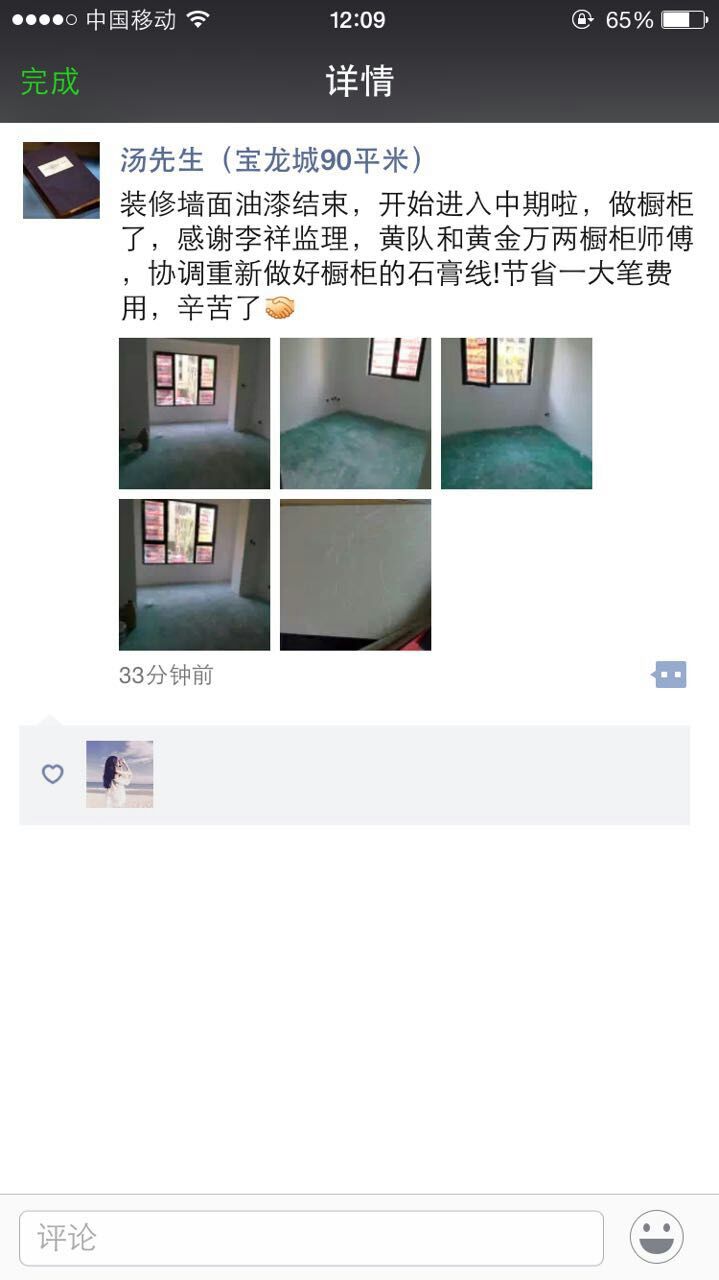719x1280 pixels.
Task: Open the emoji picker beside the comment box
Action: 656,1237
